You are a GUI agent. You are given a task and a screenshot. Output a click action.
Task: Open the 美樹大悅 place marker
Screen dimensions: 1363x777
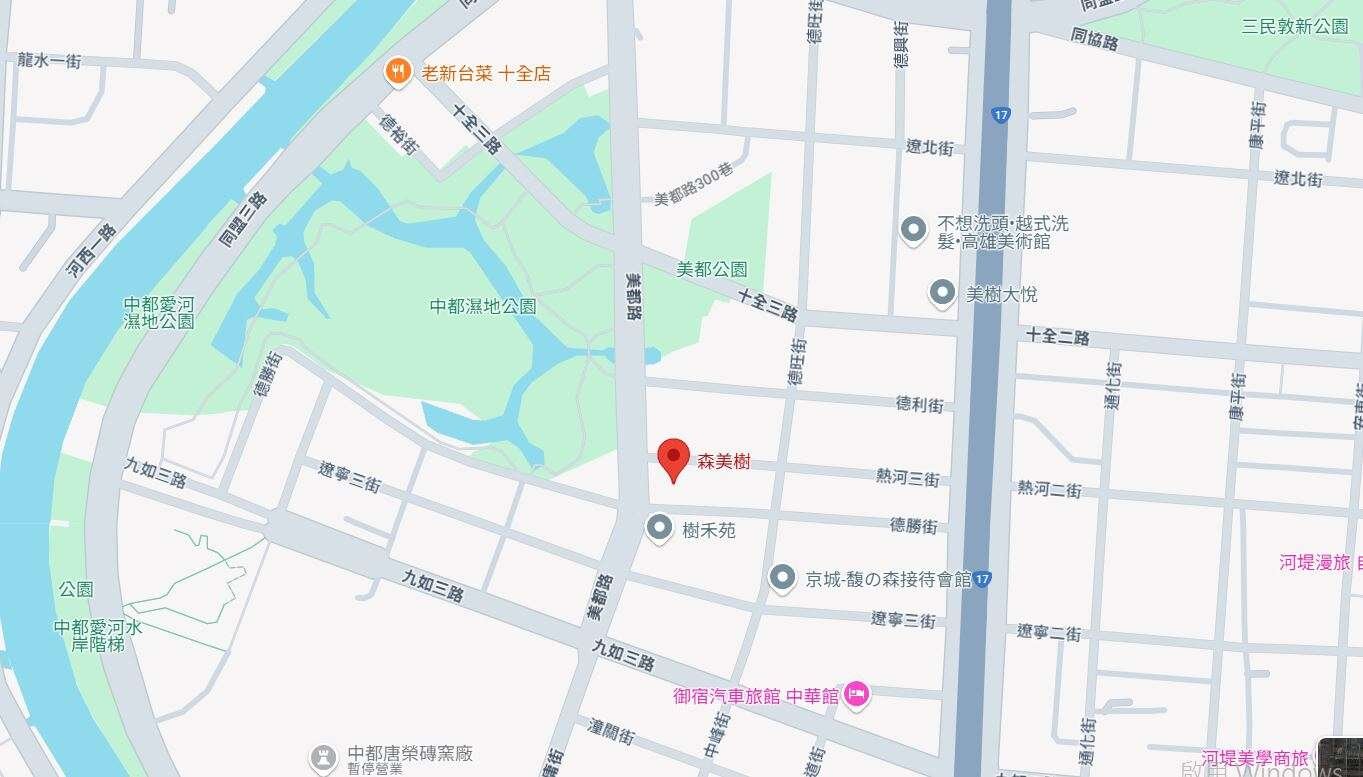point(942,293)
